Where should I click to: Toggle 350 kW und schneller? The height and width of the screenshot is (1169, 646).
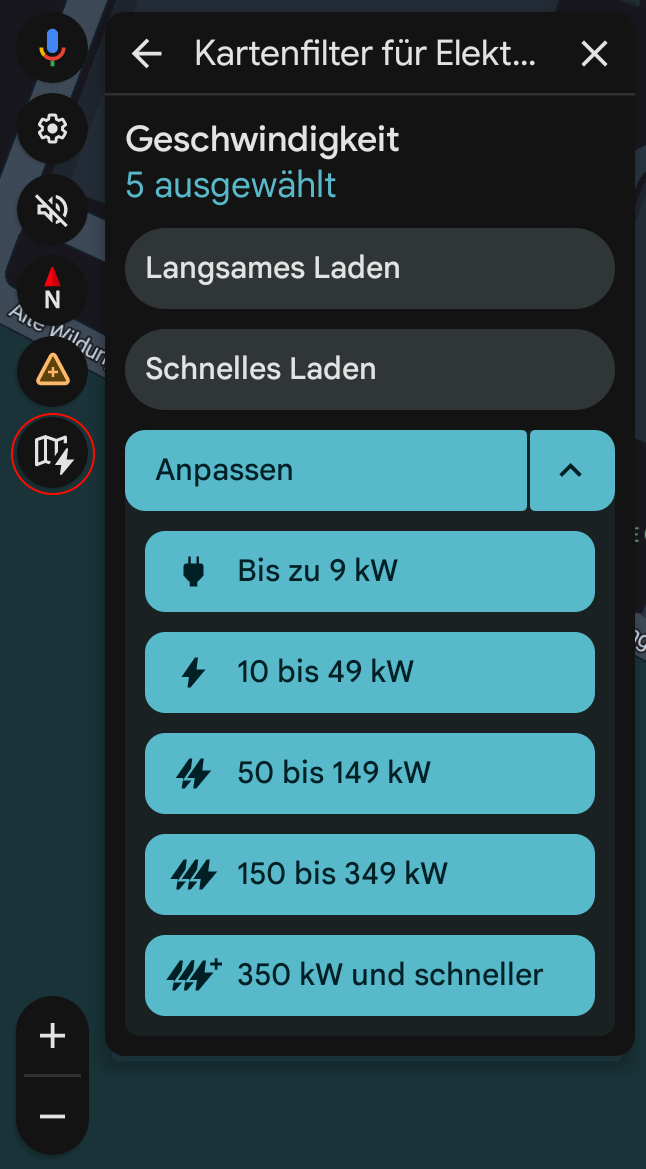369,975
